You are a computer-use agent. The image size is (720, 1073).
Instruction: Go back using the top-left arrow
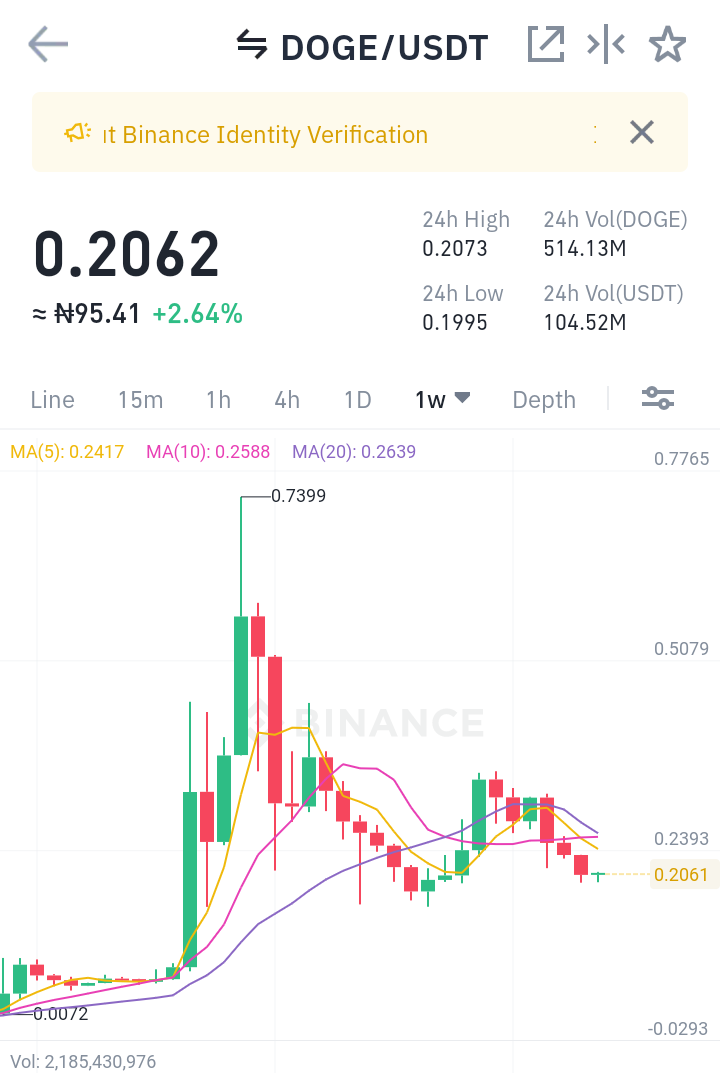47,45
